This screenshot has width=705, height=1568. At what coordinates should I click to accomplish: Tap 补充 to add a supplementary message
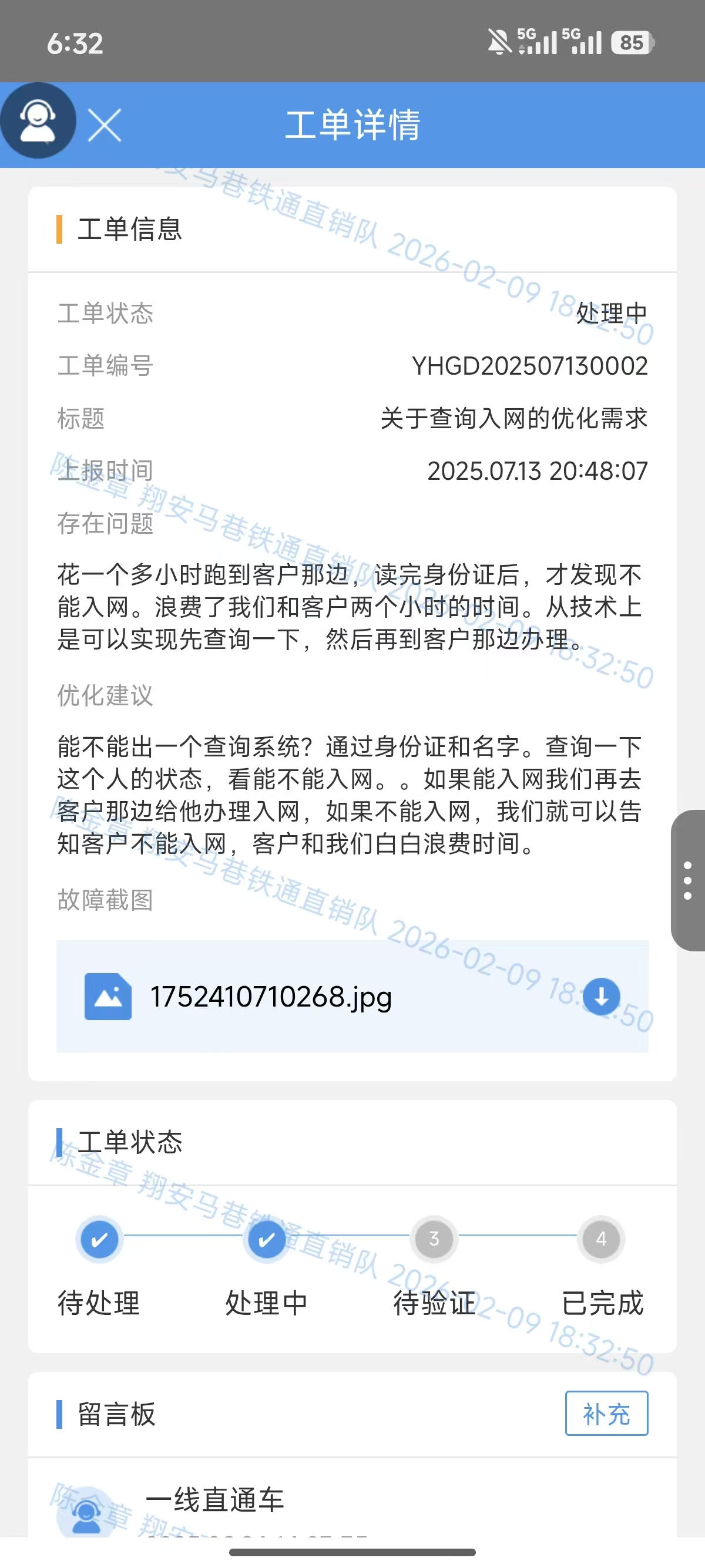606,1414
